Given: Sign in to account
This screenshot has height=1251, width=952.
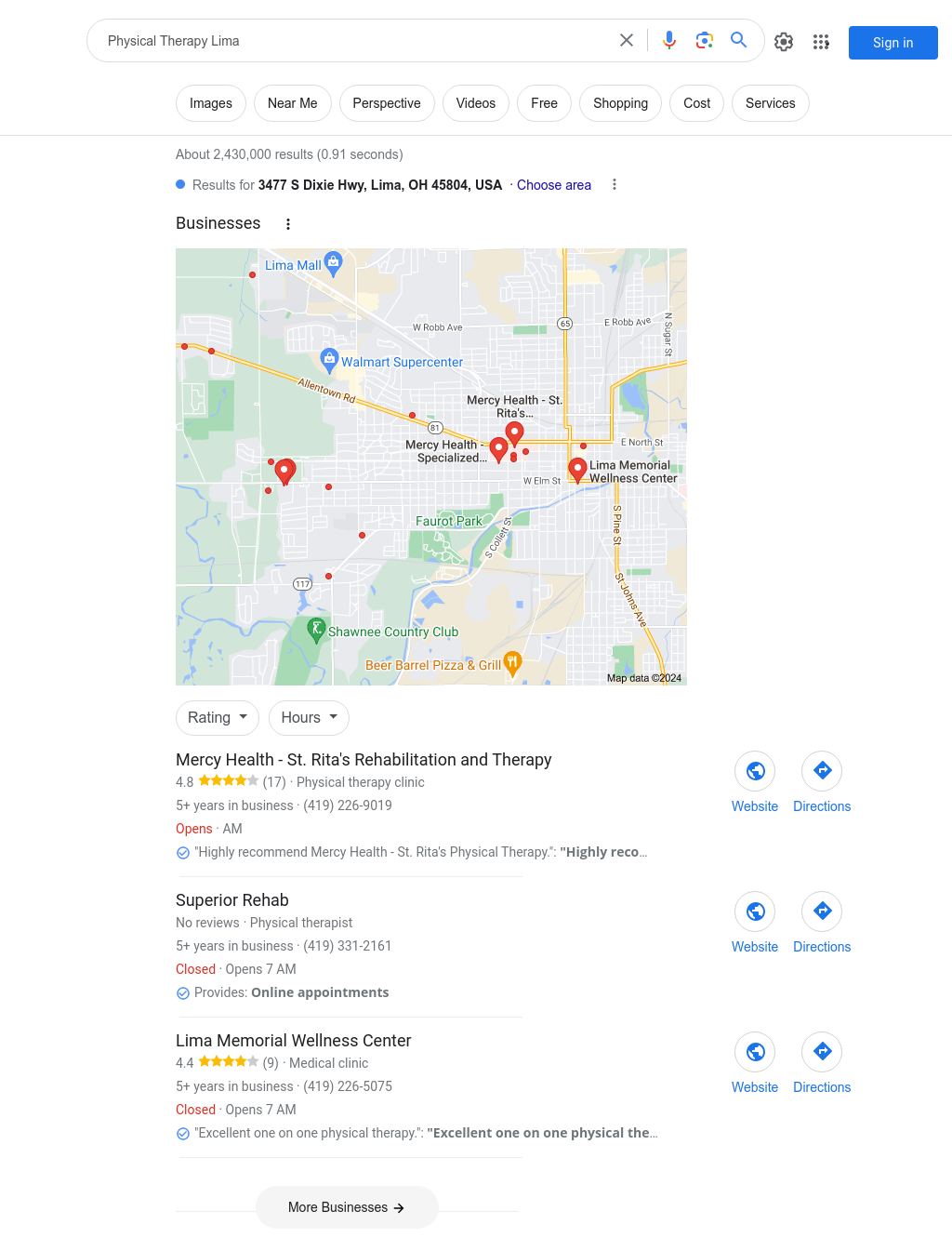Looking at the screenshot, I should click(892, 43).
